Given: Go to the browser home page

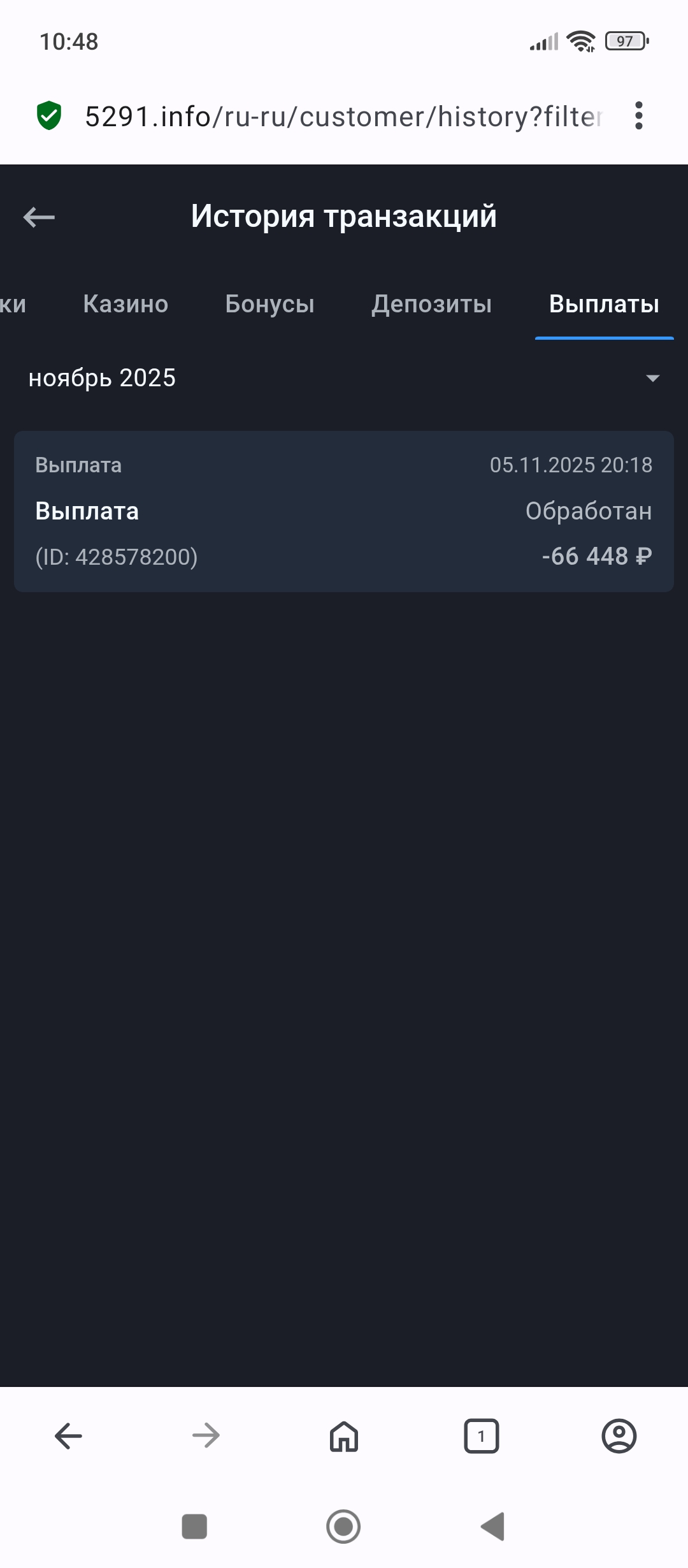Looking at the screenshot, I should [x=344, y=1436].
